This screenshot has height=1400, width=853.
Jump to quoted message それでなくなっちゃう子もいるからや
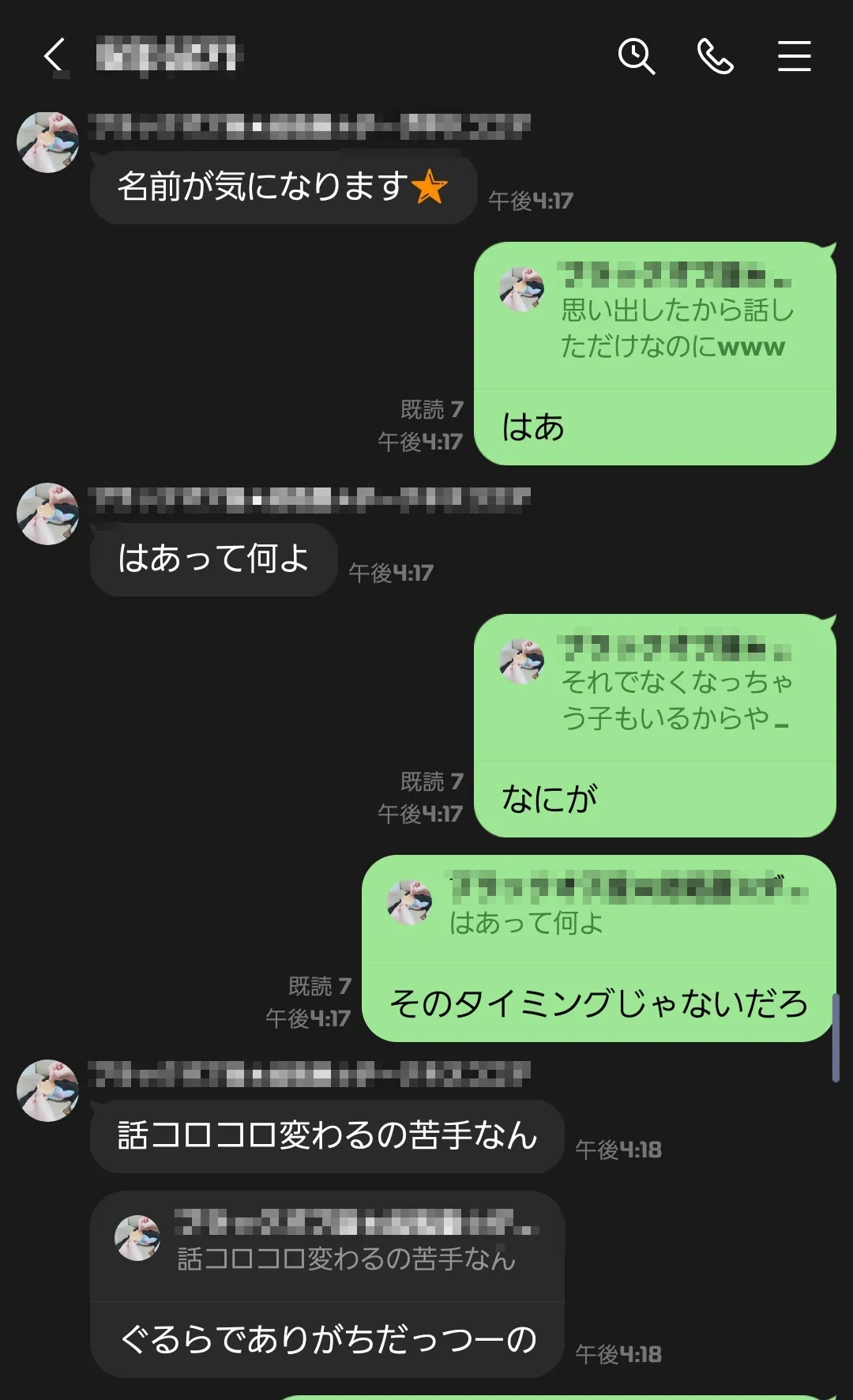[655, 688]
